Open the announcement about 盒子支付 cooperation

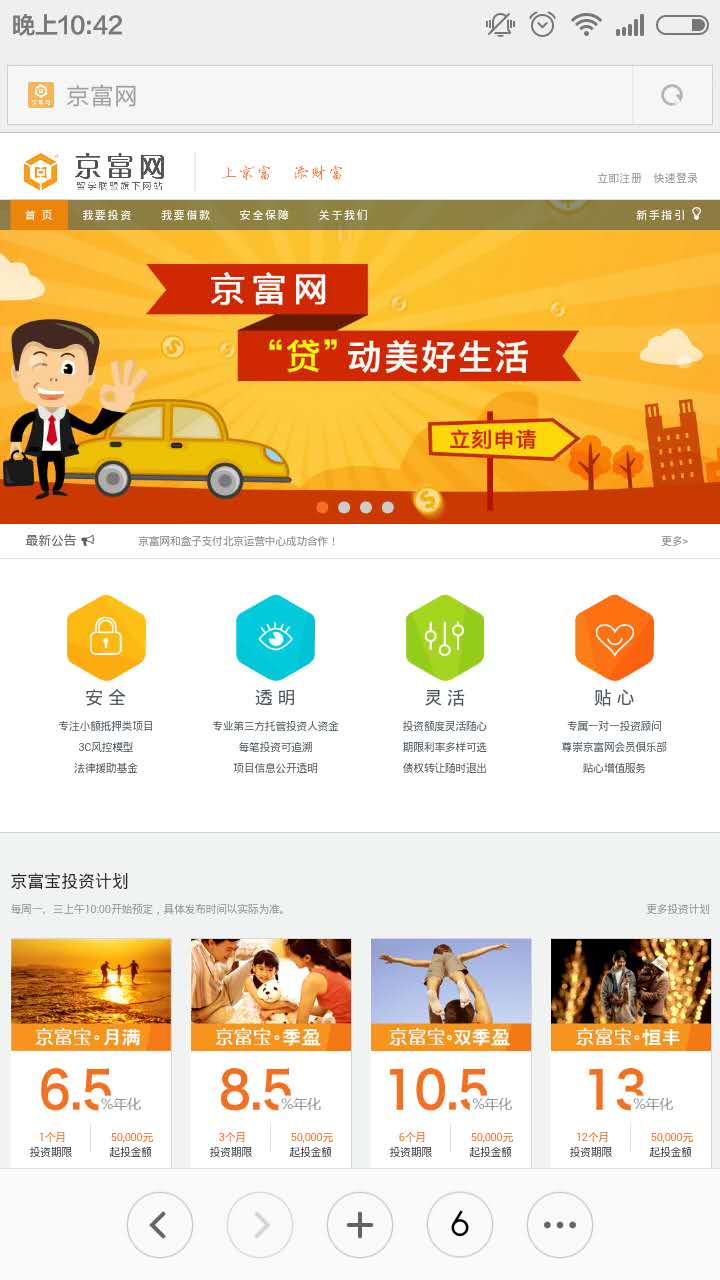pyautogui.click(x=238, y=541)
